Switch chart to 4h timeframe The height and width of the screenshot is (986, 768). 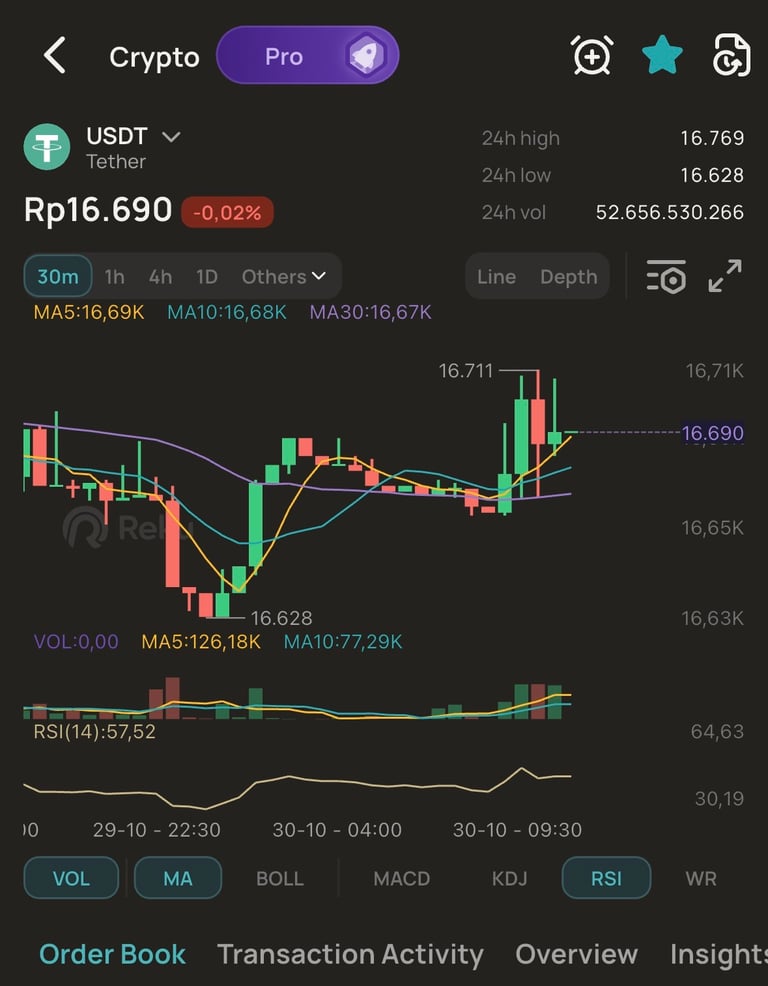(160, 277)
